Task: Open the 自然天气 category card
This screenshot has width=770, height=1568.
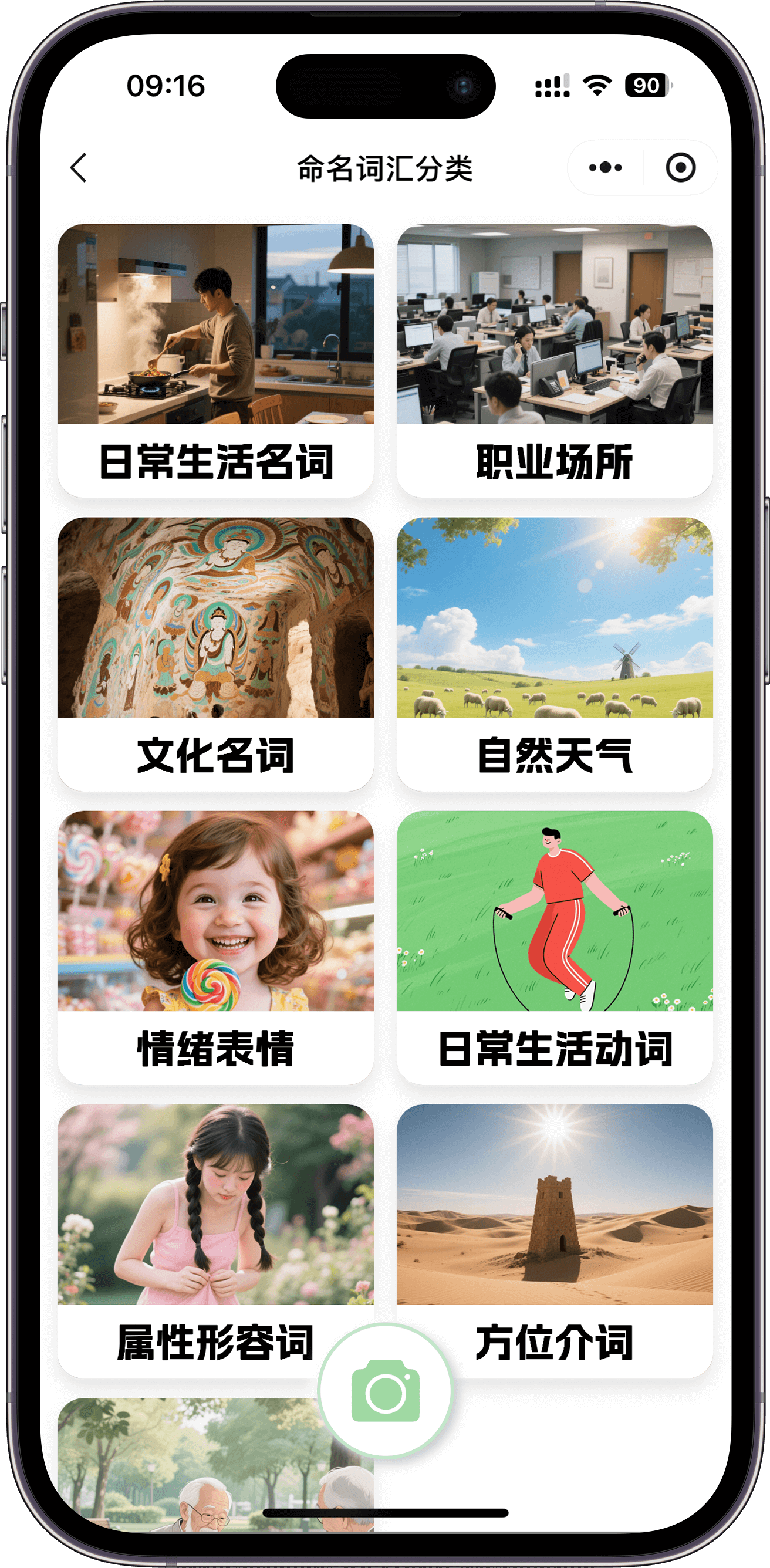Action: click(555, 654)
